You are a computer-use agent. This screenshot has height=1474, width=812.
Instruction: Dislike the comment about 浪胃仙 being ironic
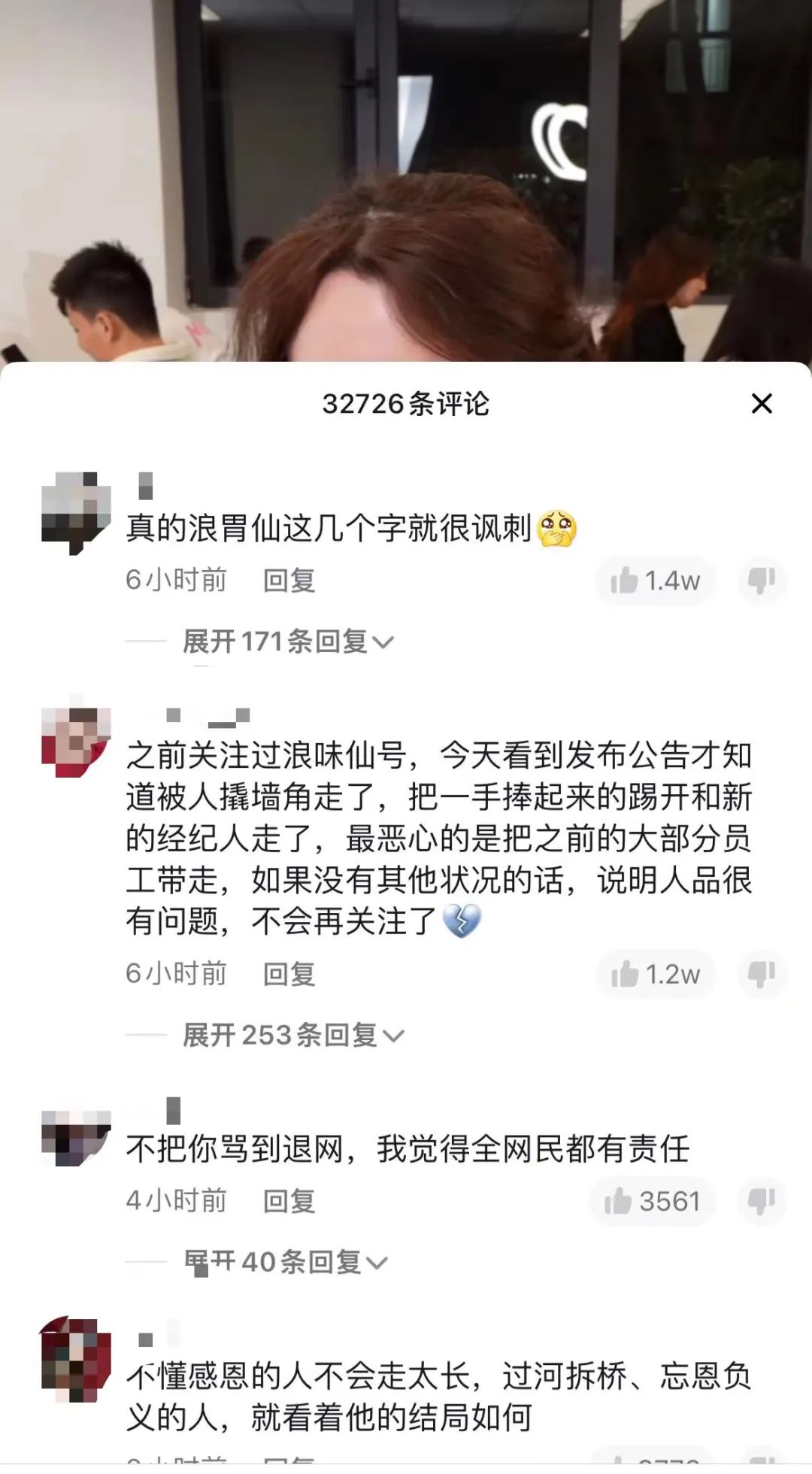click(762, 581)
